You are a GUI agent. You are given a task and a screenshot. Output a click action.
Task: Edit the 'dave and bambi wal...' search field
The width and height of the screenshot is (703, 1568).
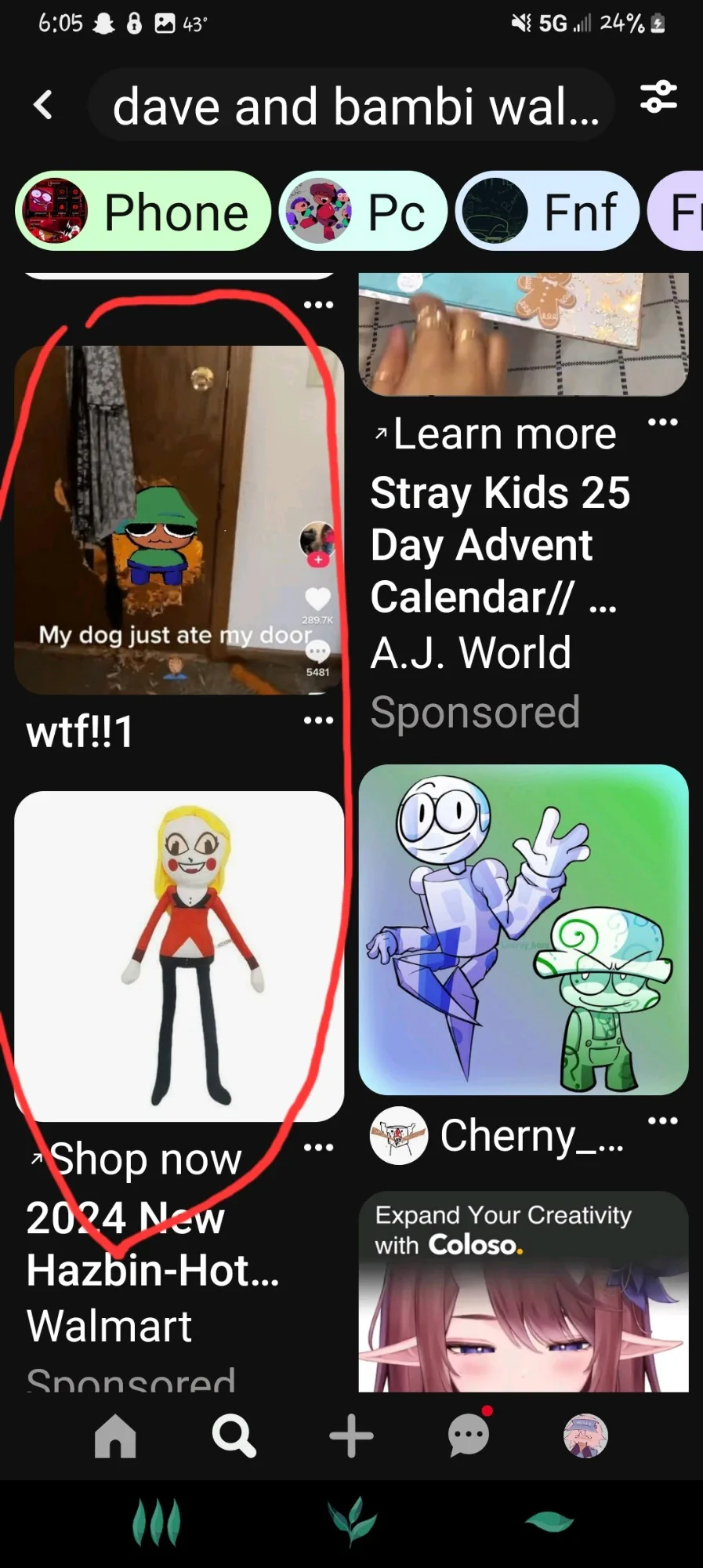tap(351, 106)
